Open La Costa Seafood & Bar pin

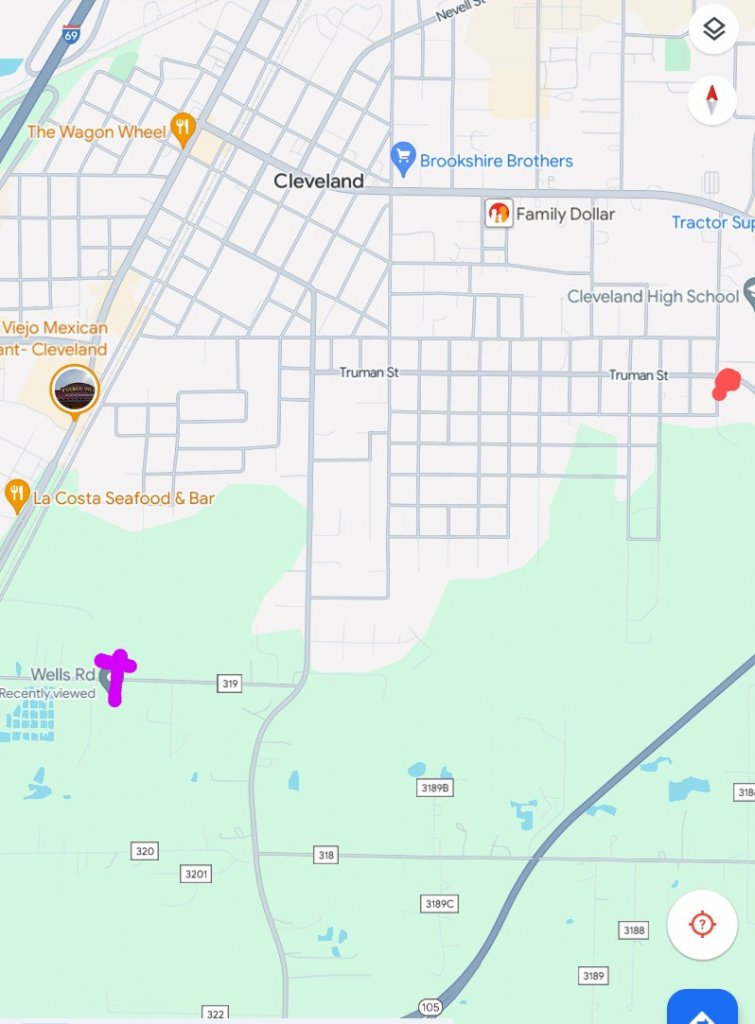tap(16, 495)
